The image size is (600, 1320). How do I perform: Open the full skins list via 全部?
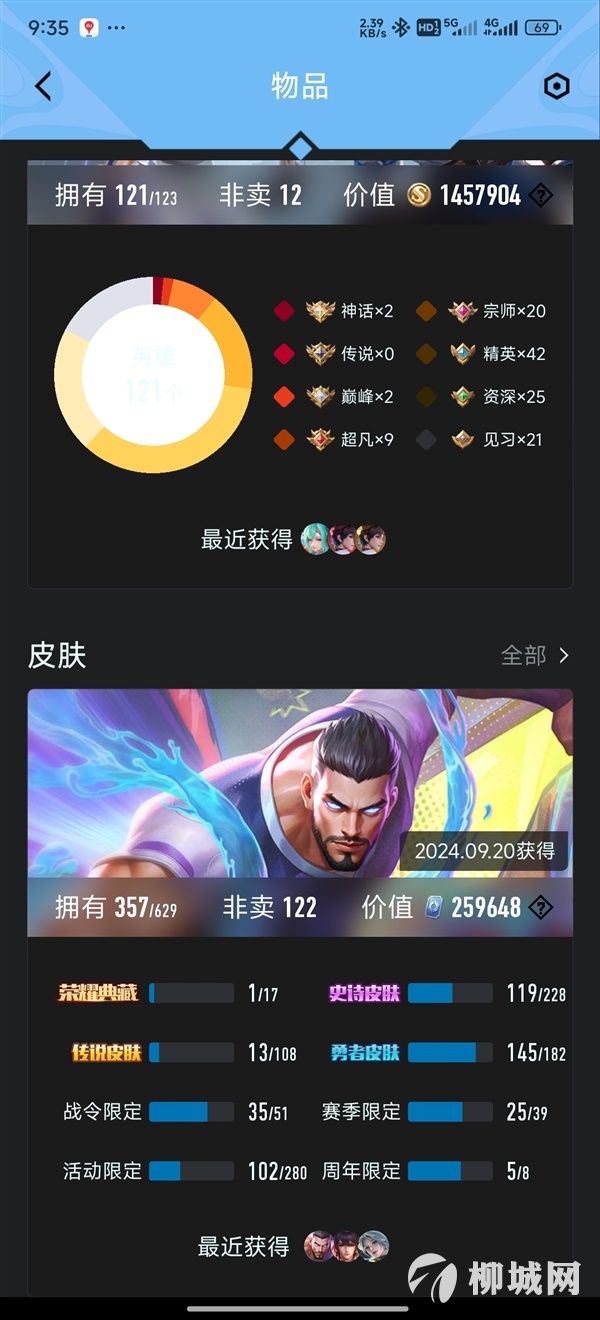coord(535,655)
